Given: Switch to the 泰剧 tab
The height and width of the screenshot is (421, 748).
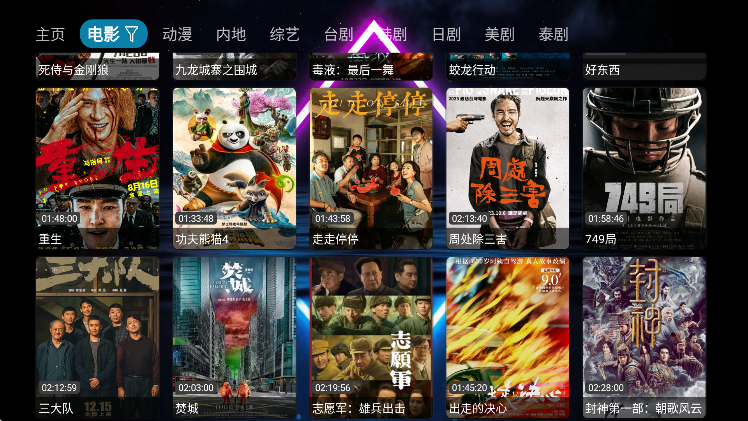Looking at the screenshot, I should tap(553, 34).
